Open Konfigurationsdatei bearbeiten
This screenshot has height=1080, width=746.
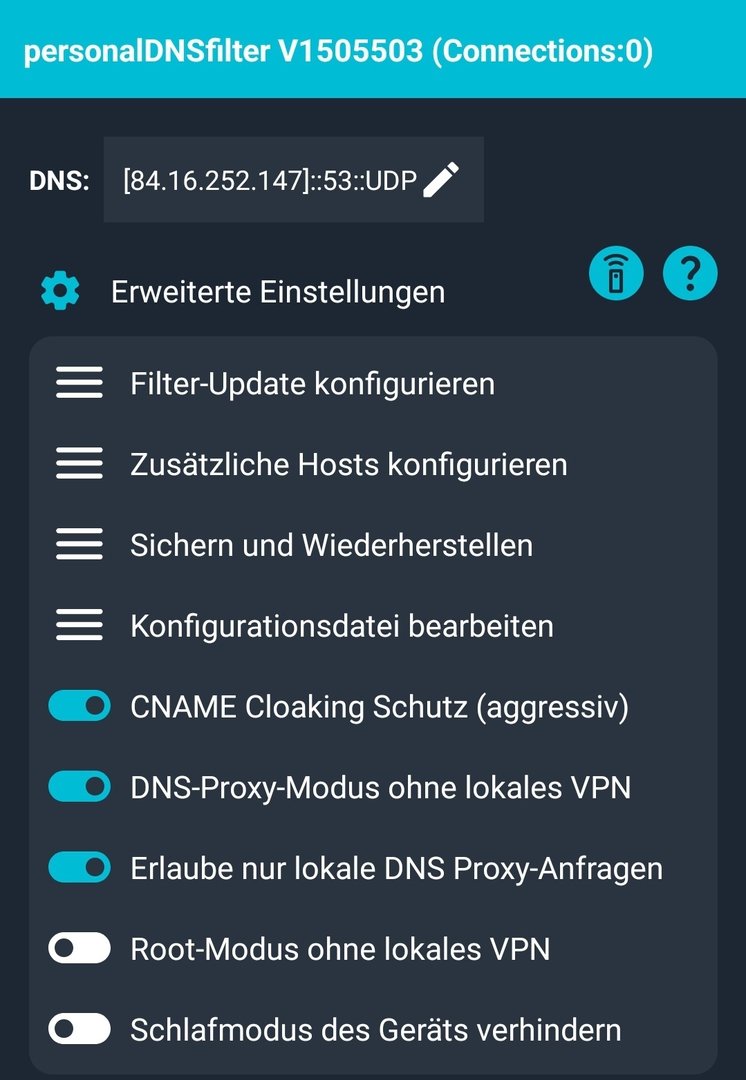(341, 626)
